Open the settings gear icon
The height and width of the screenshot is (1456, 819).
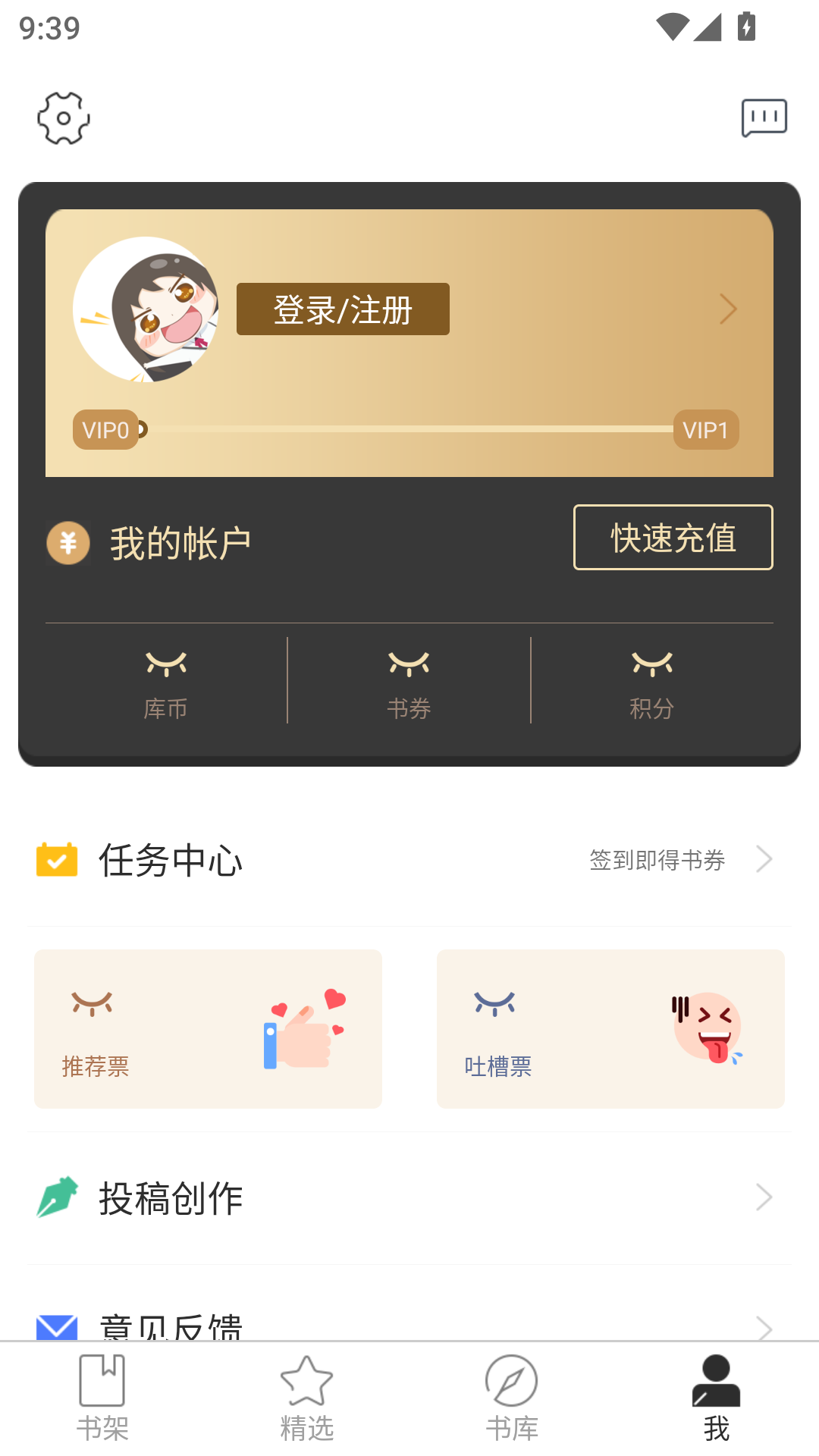point(64,118)
